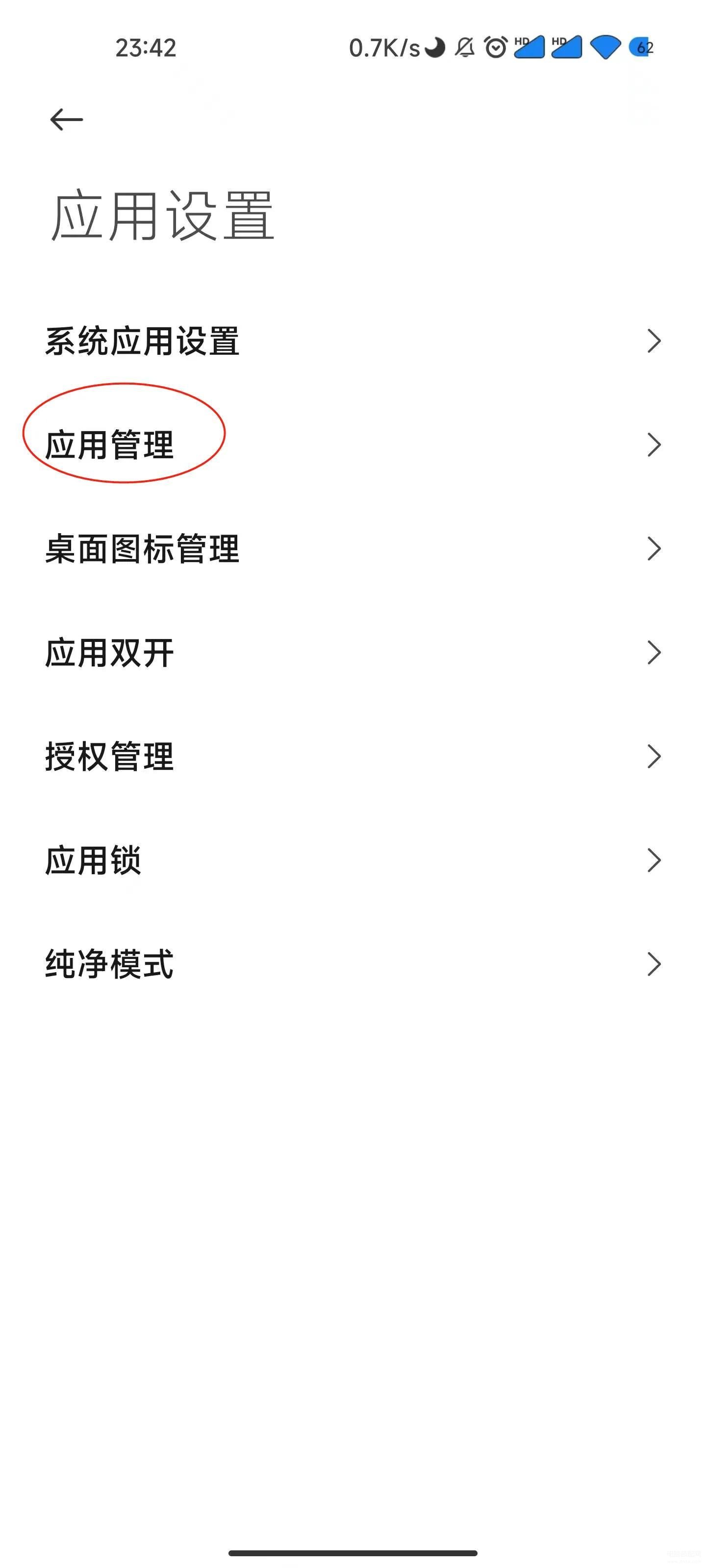
Task: Open 授权管理
Action: pos(353,757)
